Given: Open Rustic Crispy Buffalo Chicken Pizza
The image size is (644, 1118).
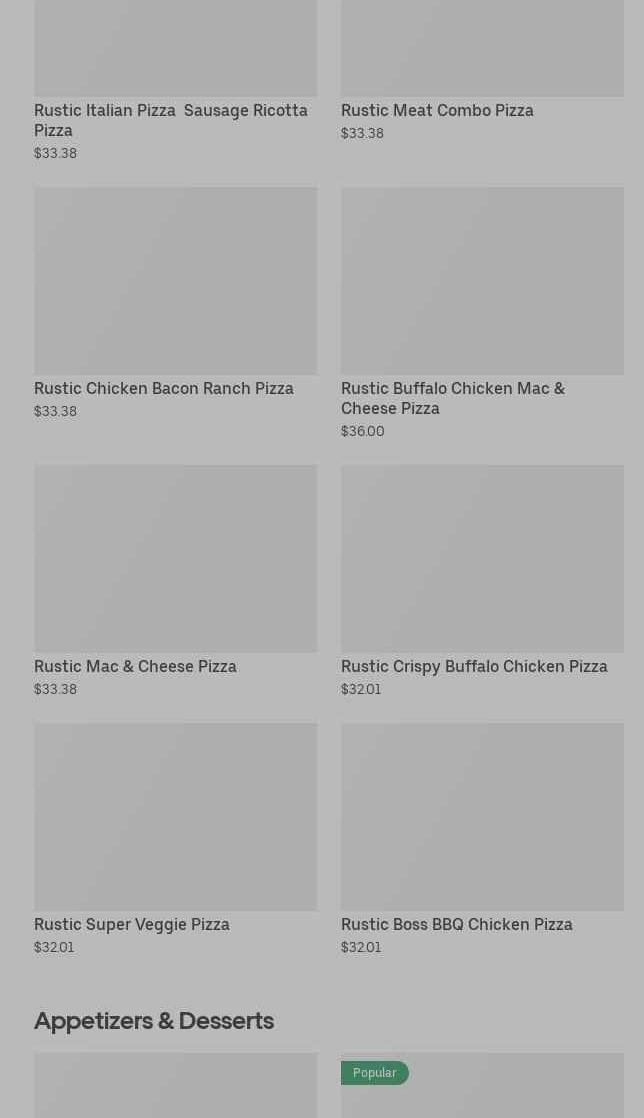Looking at the screenshot, I should coord(482,581).
